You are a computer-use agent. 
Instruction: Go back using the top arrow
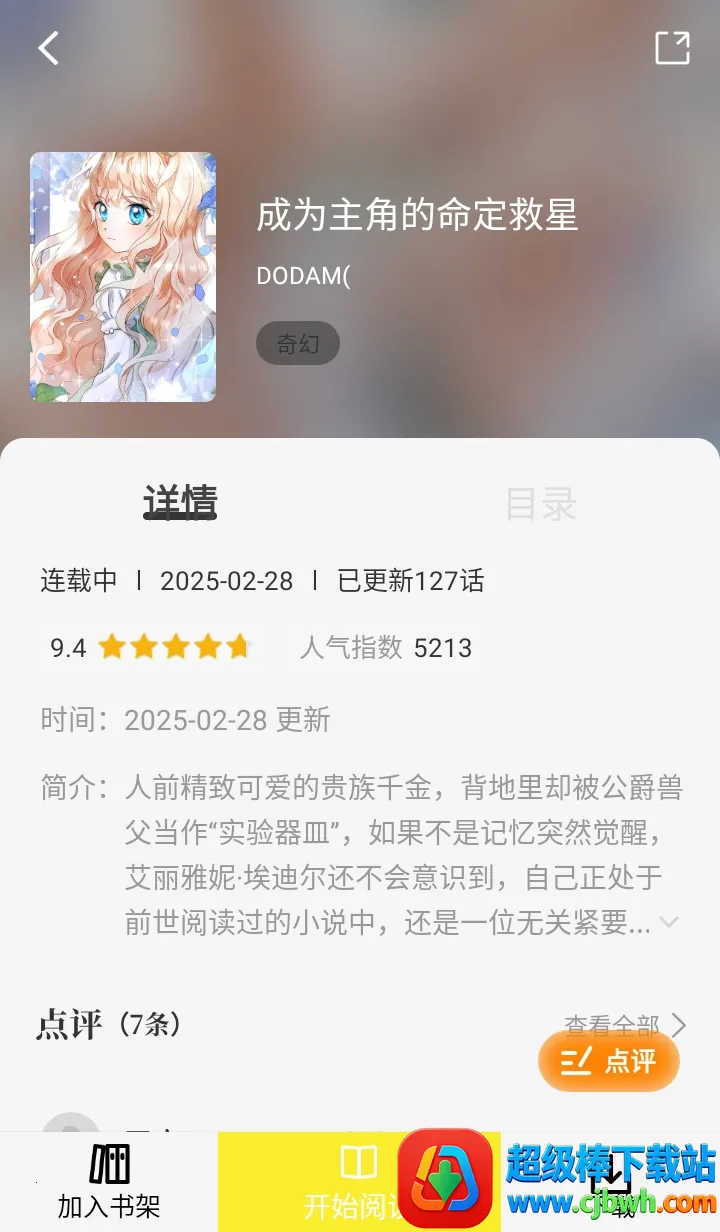[48, 48]
